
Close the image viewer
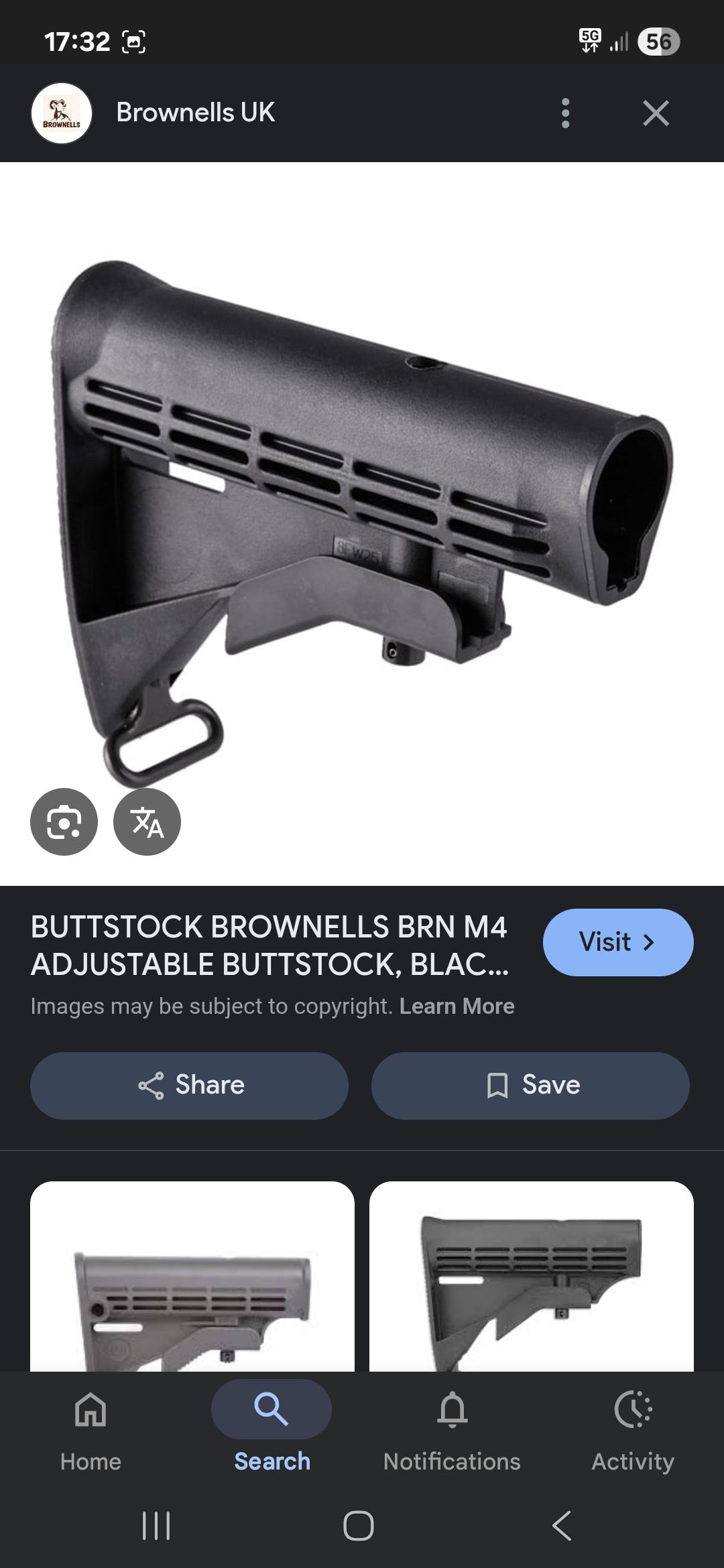[x=655, y=113]
